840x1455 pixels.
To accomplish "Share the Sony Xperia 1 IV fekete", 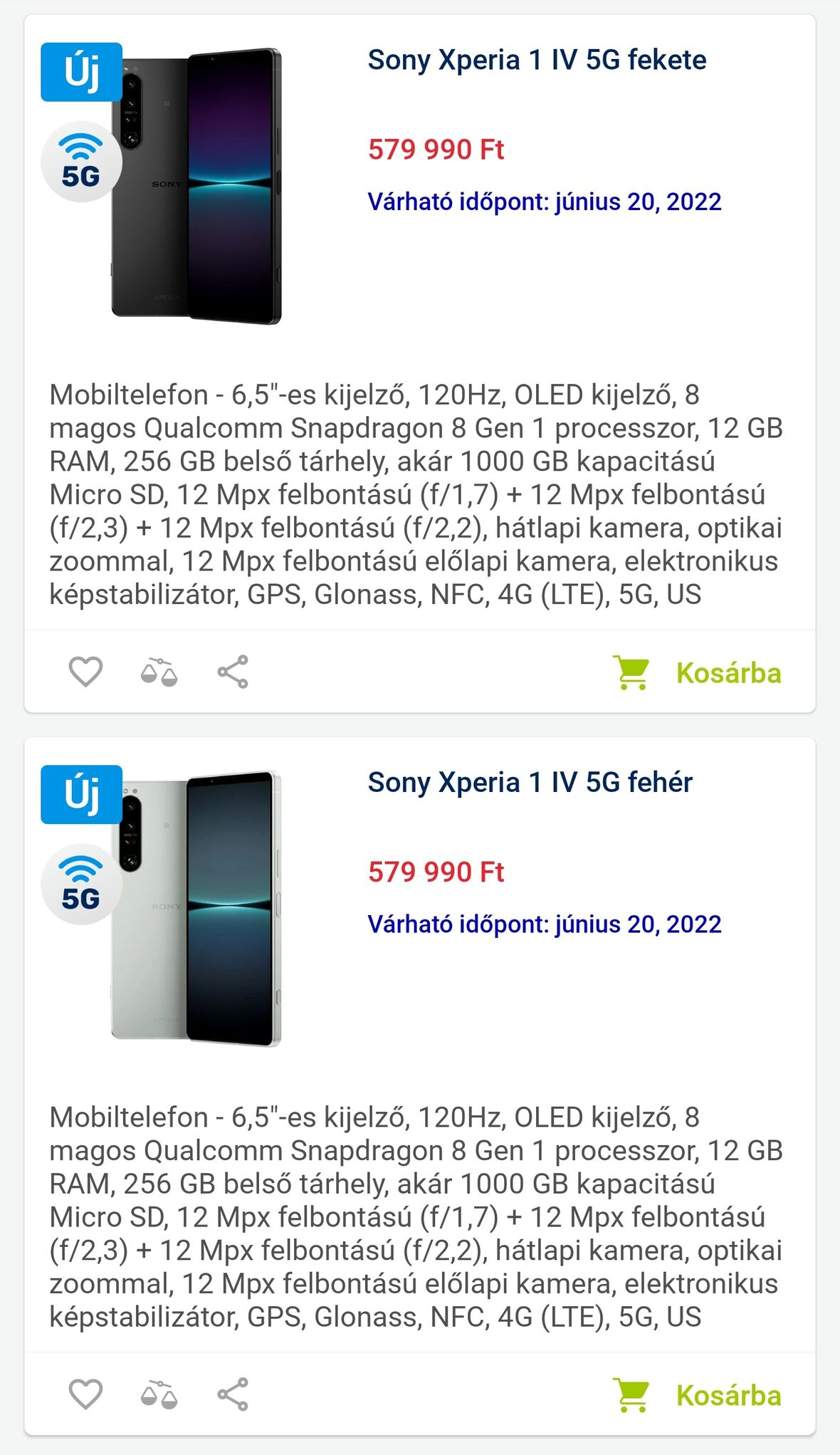I will click(233, 672).
